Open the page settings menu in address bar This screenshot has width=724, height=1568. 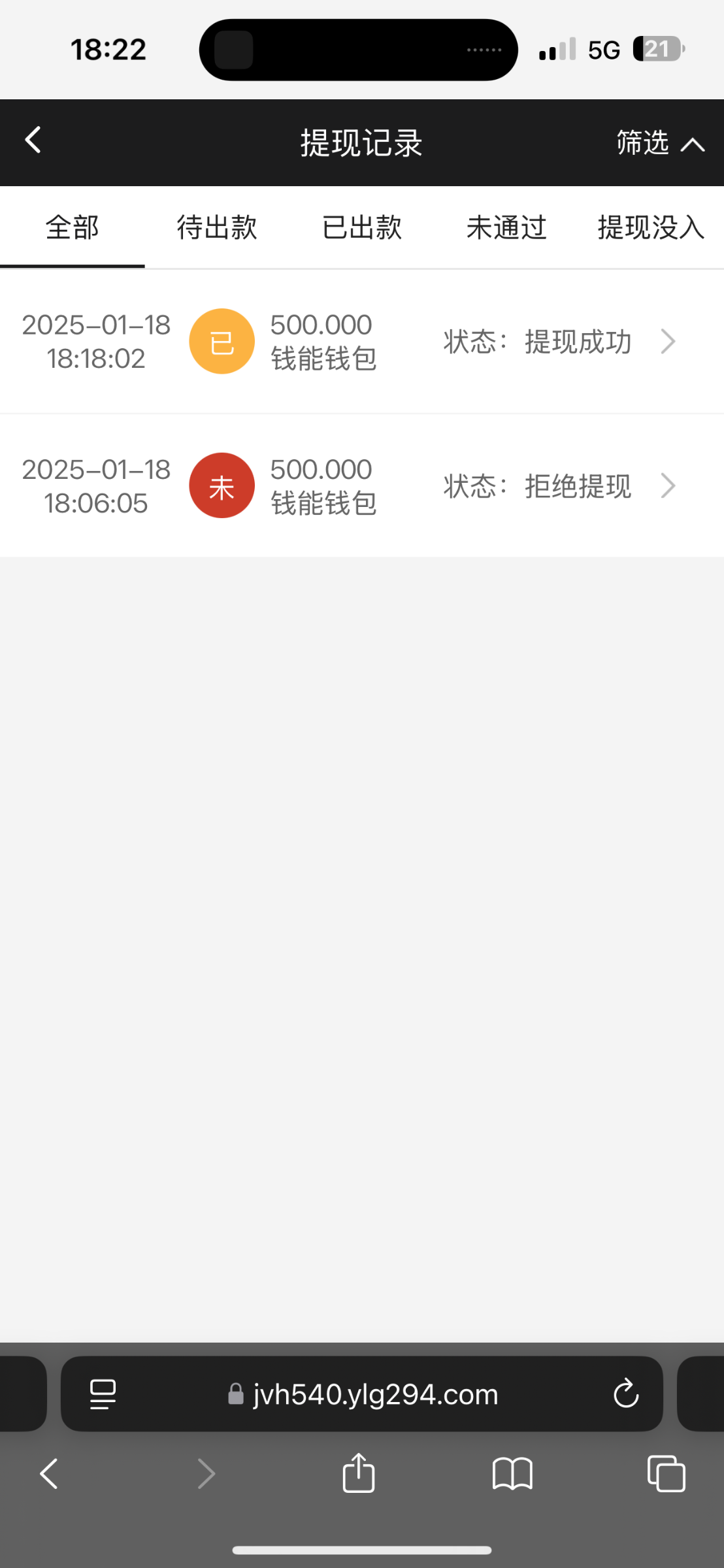click(103, 1394)
